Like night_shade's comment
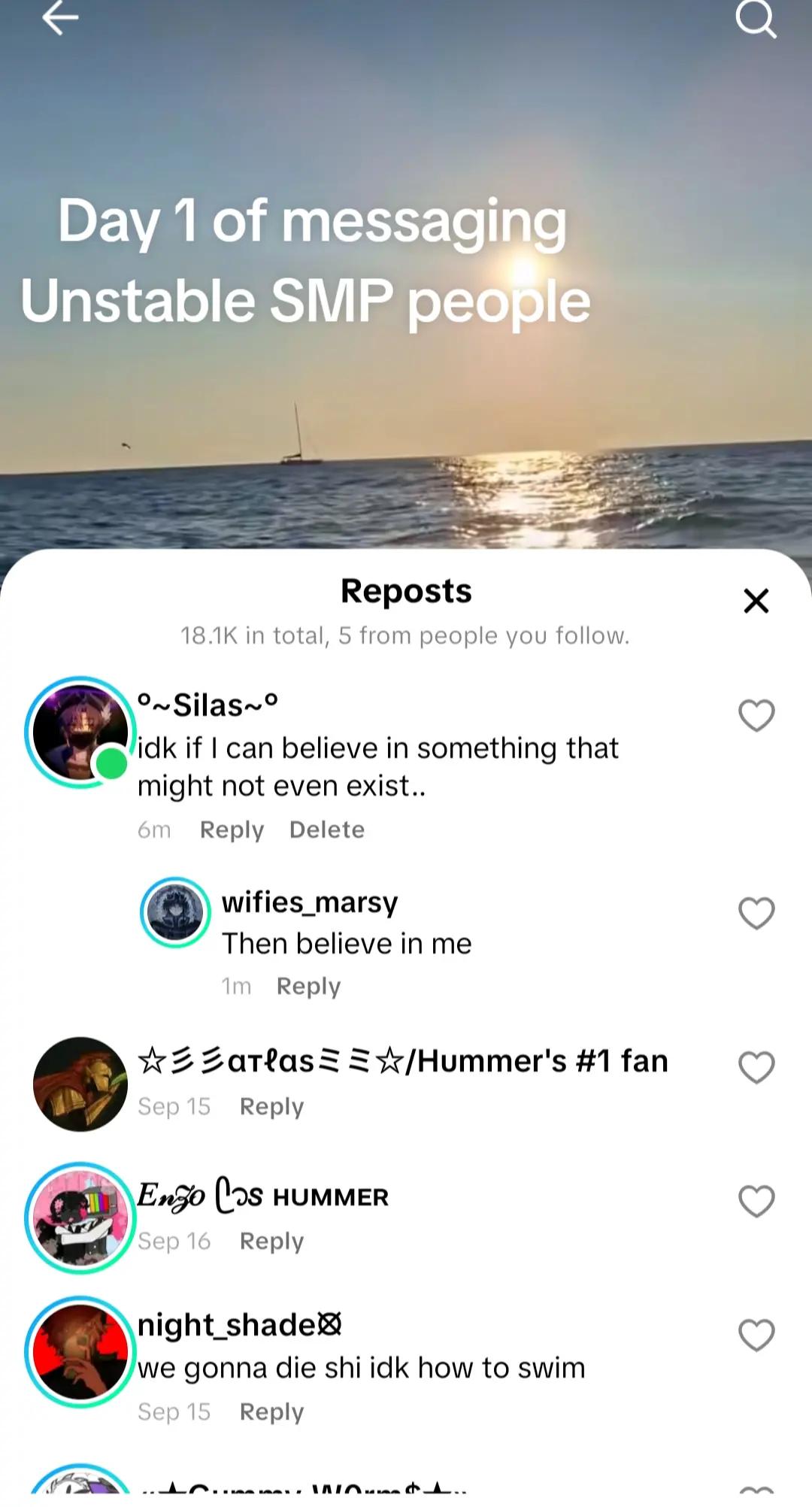This screenshot has width=812, height=1507. [756, 1335]
